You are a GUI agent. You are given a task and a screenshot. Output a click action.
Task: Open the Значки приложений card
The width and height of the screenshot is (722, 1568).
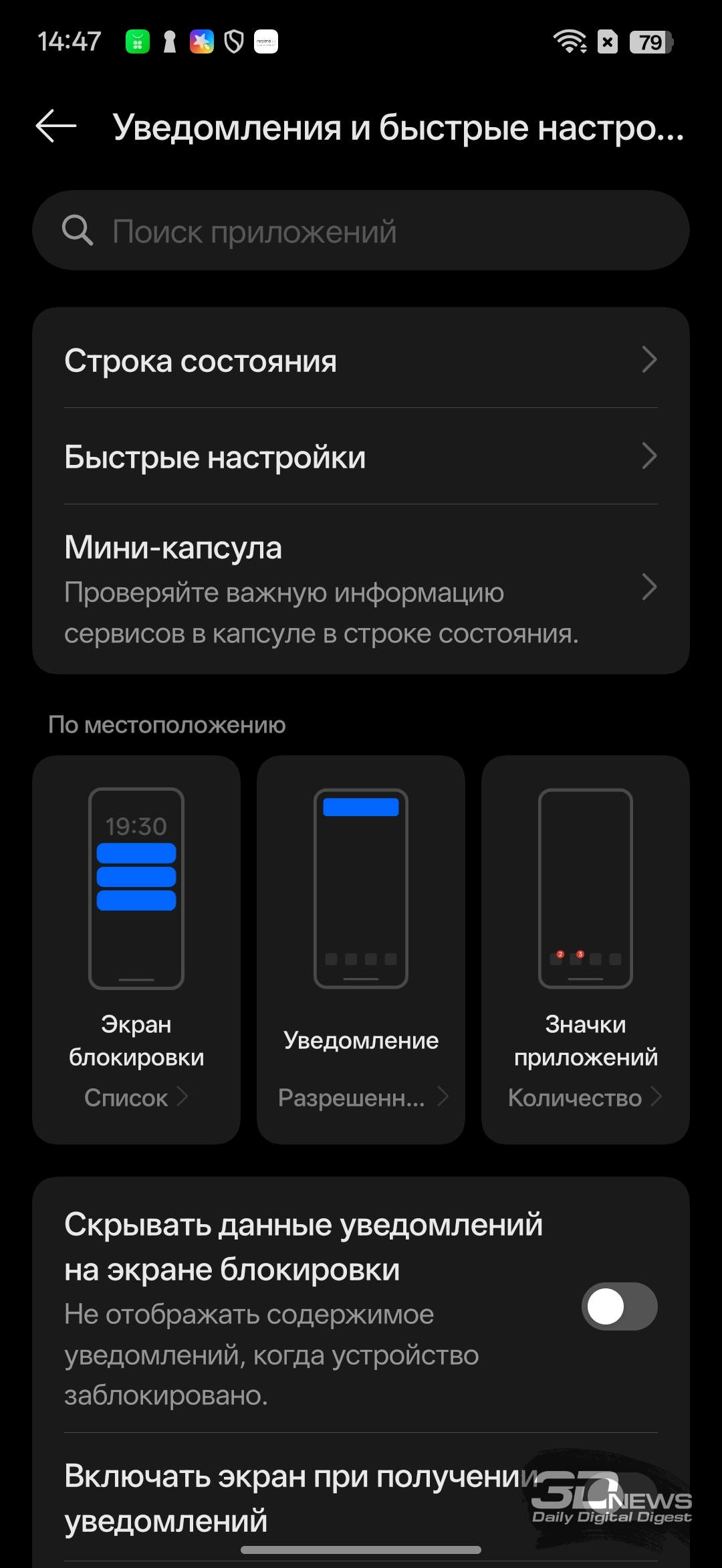tap(586, 950)
